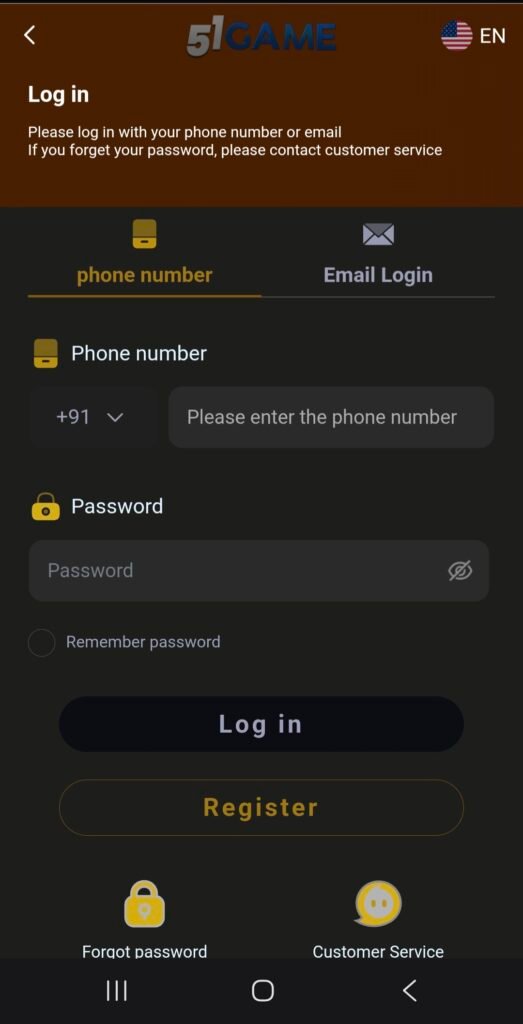Toggle password visibility eye icon
Image resolution: width=523 pixels, height=1024 pixels.
tap(460, 571)
